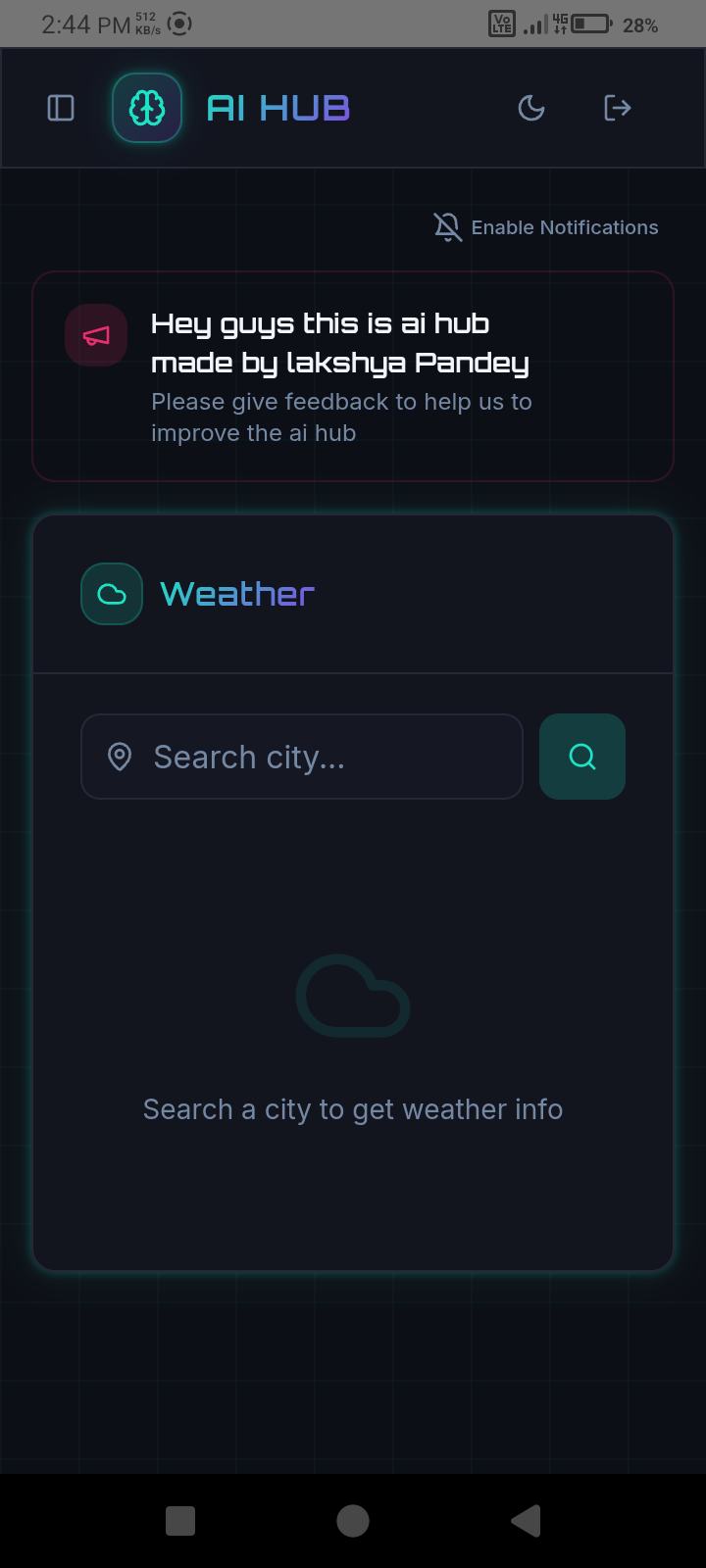Screen dimensions: 706x1568
Task: Go to the phone home screen
Action: pyautogui.click(x=353, y=1521)
